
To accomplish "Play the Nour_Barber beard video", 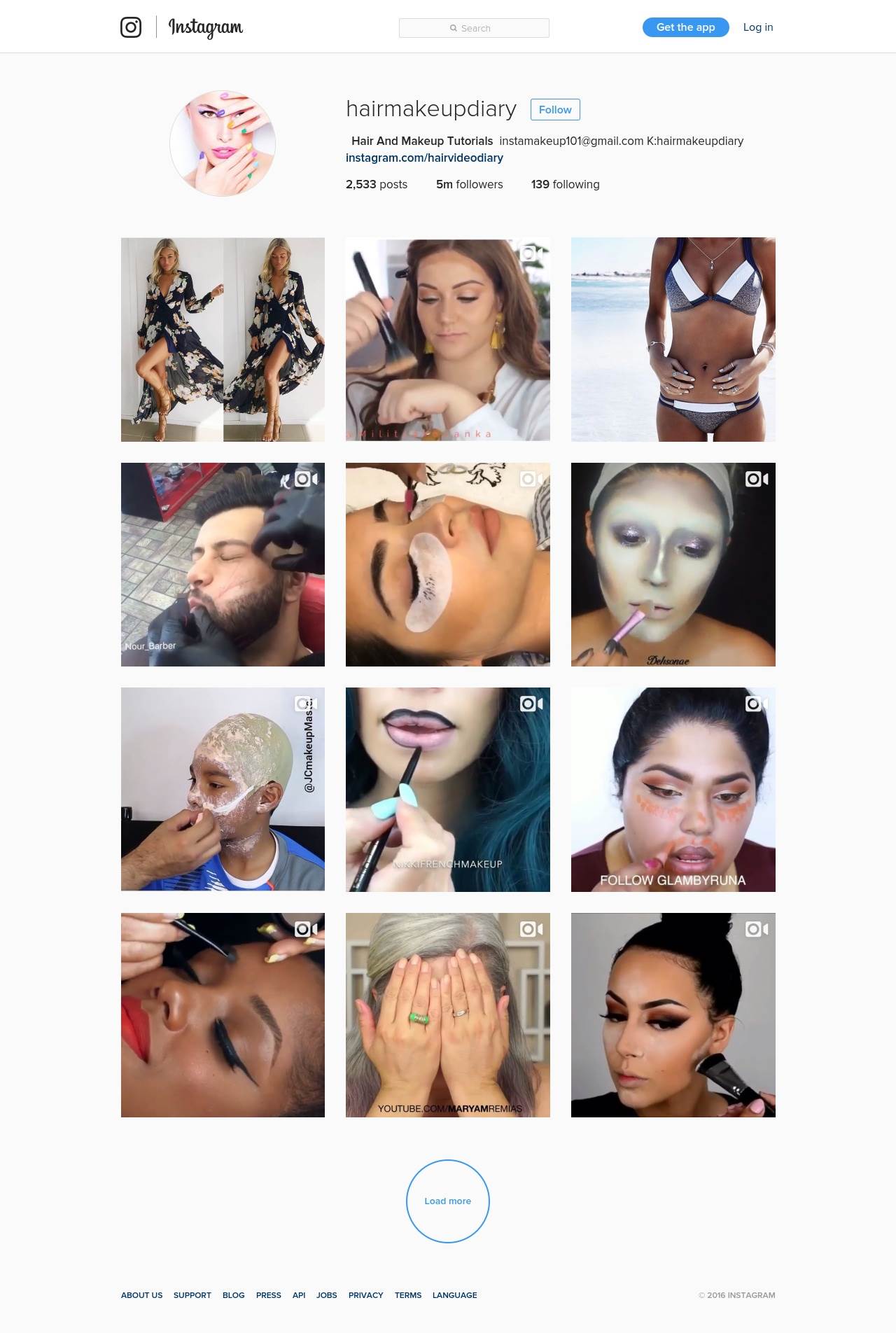I will pos(223,564).
